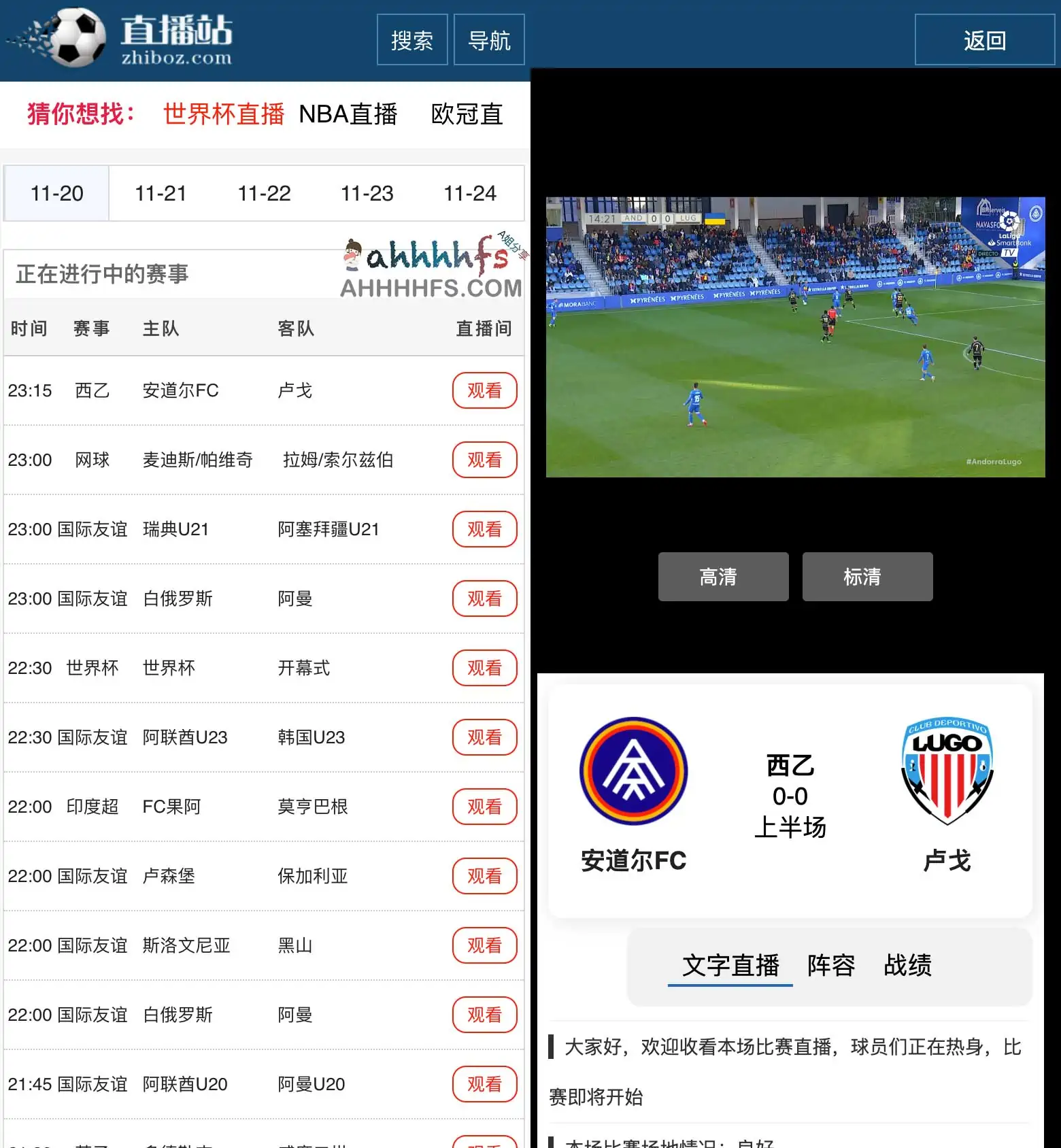
Task: Open the 战绩 record tab
Action: pyautogui.click(x=907, y=965)
